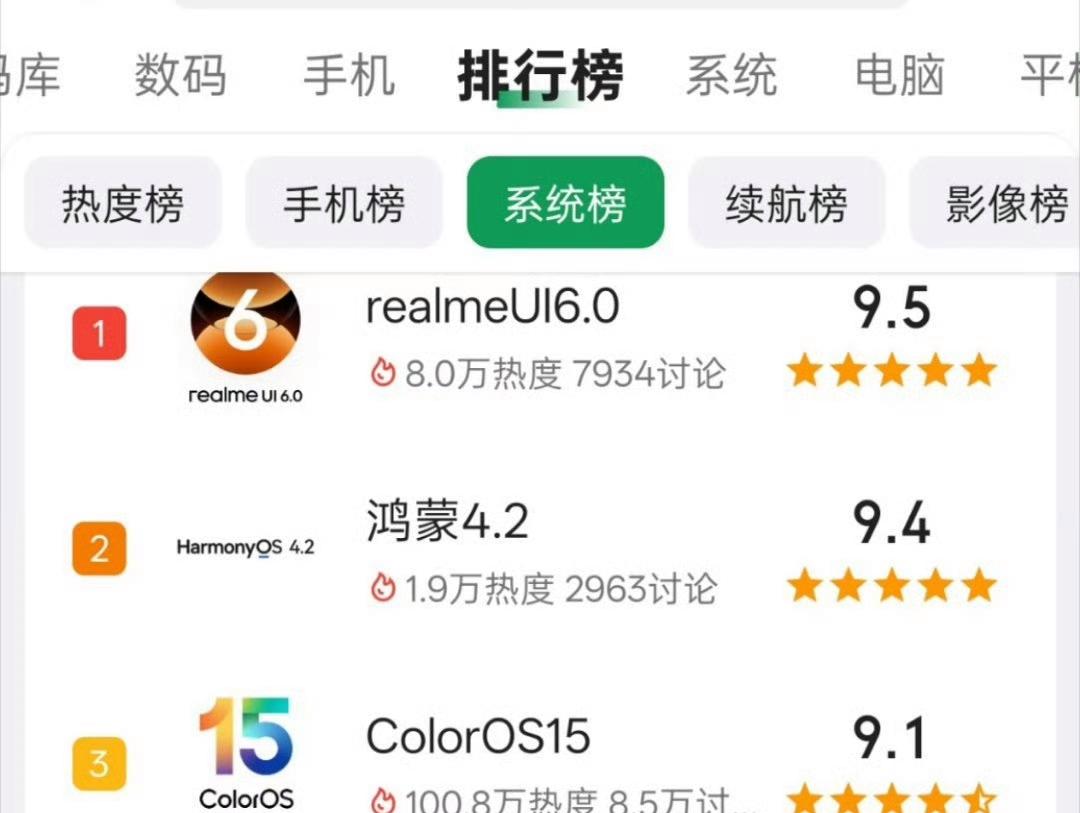The image size is (1080, 813).
Task: Tap the 系统榜 ranking chip
Action: pos(565,203)
